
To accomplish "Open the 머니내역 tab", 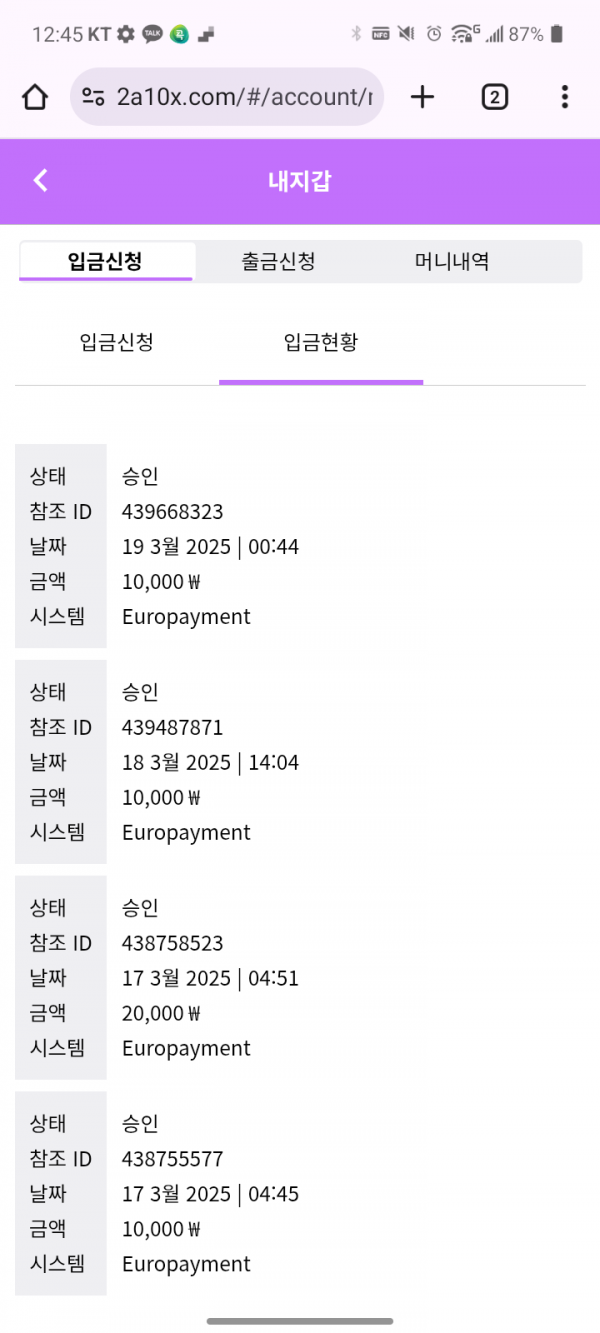I will (452, 262).
